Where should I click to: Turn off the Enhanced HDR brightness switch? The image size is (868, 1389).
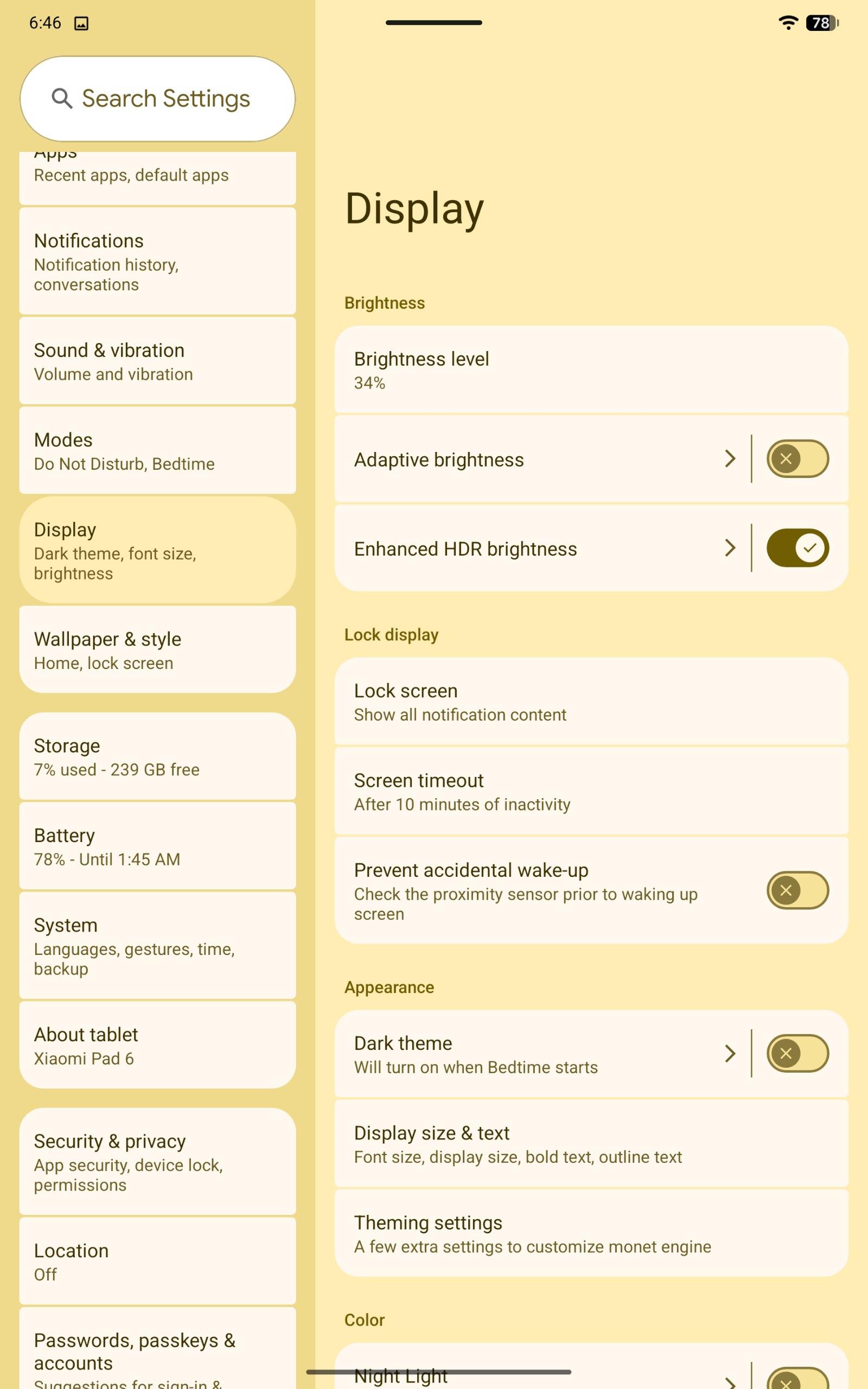click(797, 548)
